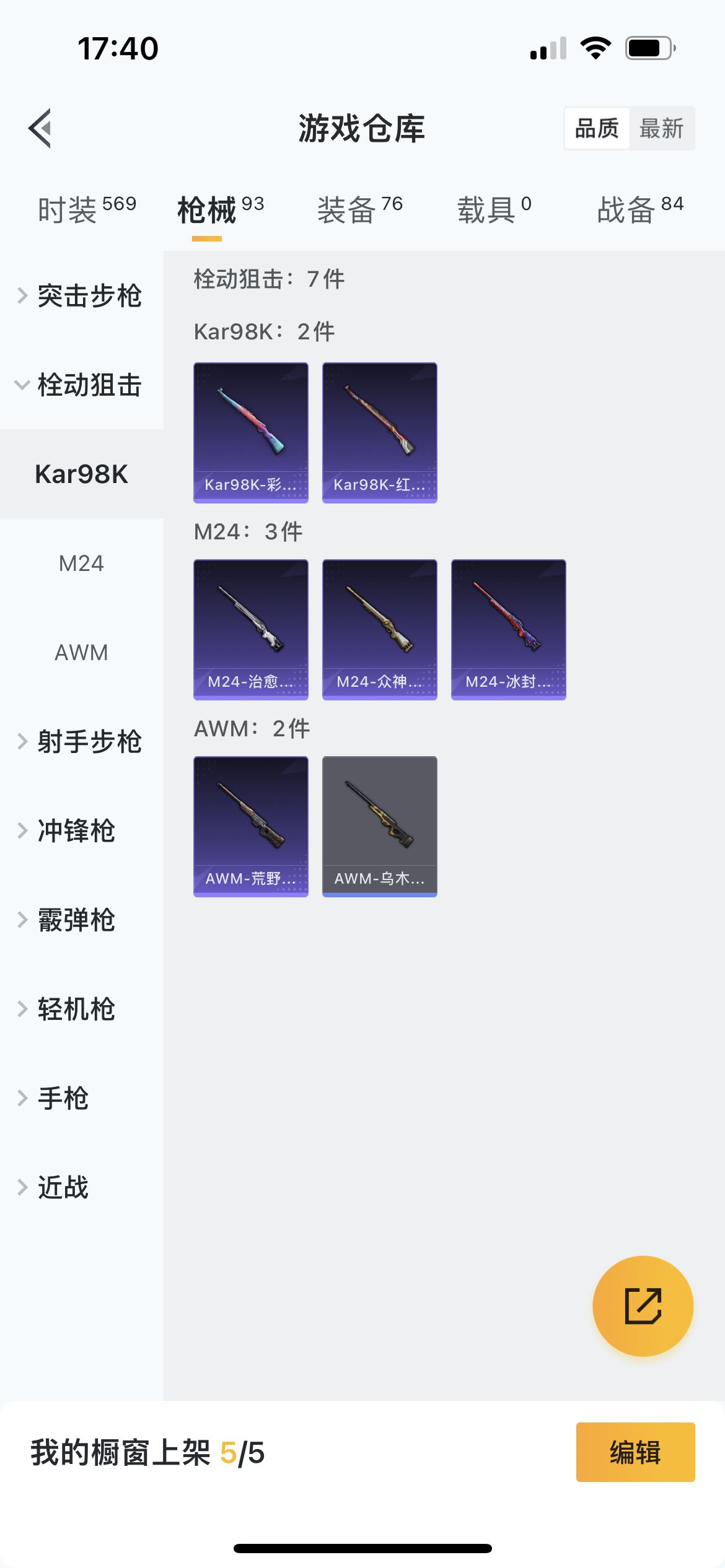The image size is (725, 1568).
Task: Expand the 轻机枪 category
Action: tap(81, 1009)
